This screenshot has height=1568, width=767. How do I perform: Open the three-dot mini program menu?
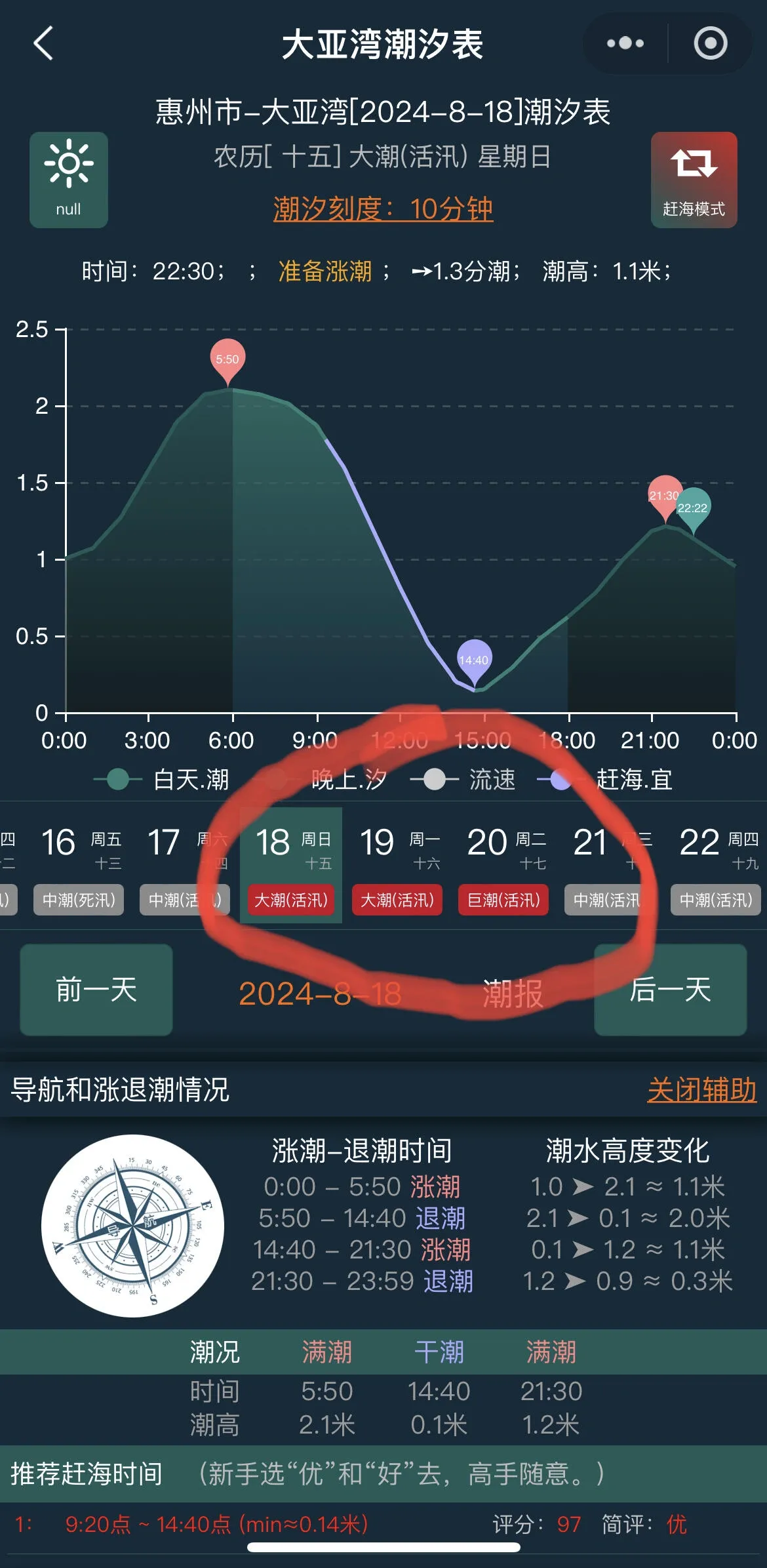[x=625, y=44]
